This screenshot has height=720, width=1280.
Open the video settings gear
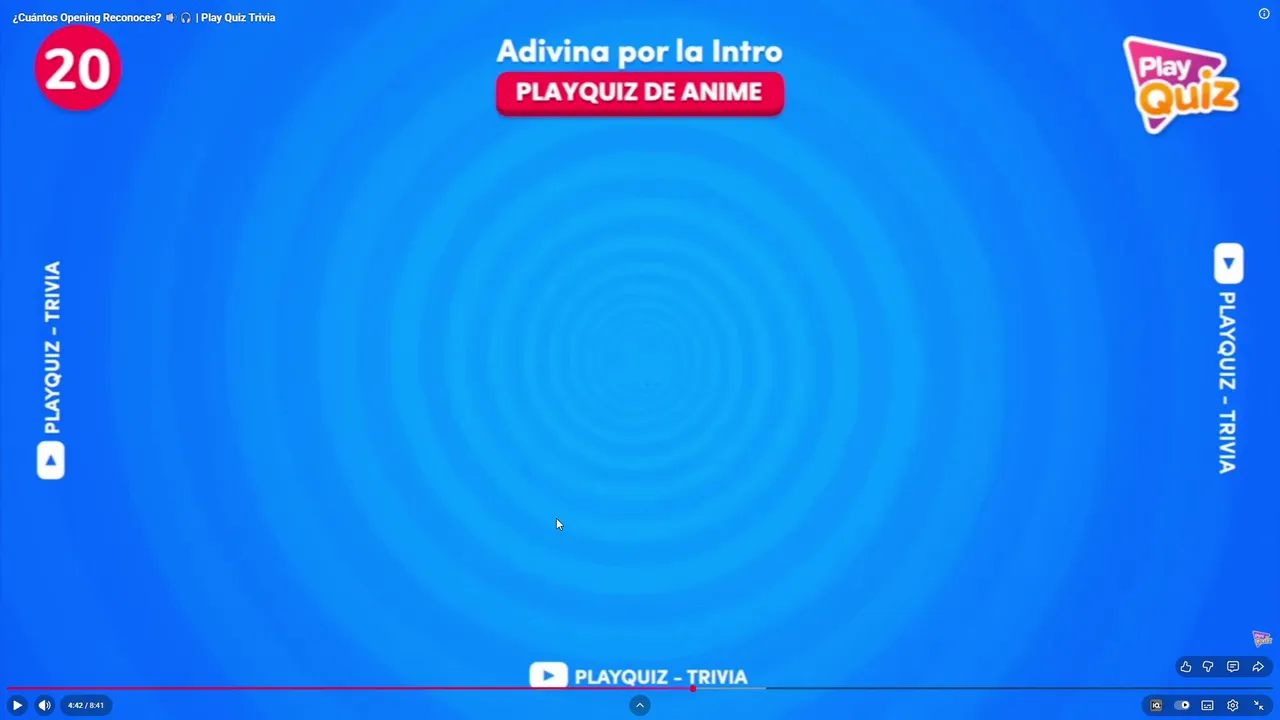(1233, 705)
